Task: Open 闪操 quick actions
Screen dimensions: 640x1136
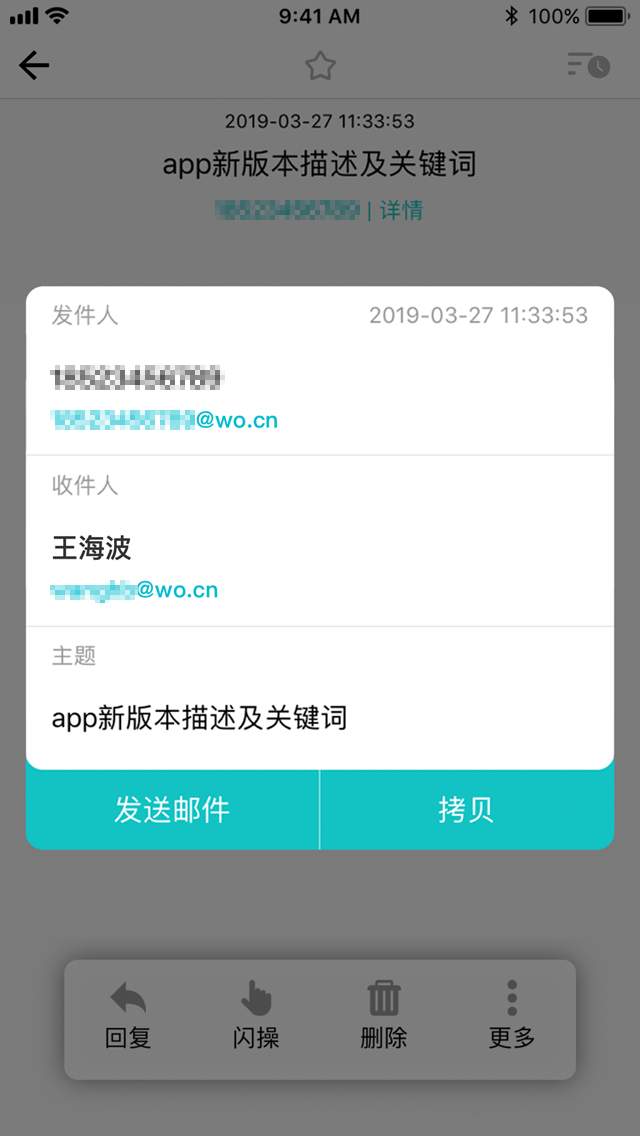Action: pos(256,1014)
